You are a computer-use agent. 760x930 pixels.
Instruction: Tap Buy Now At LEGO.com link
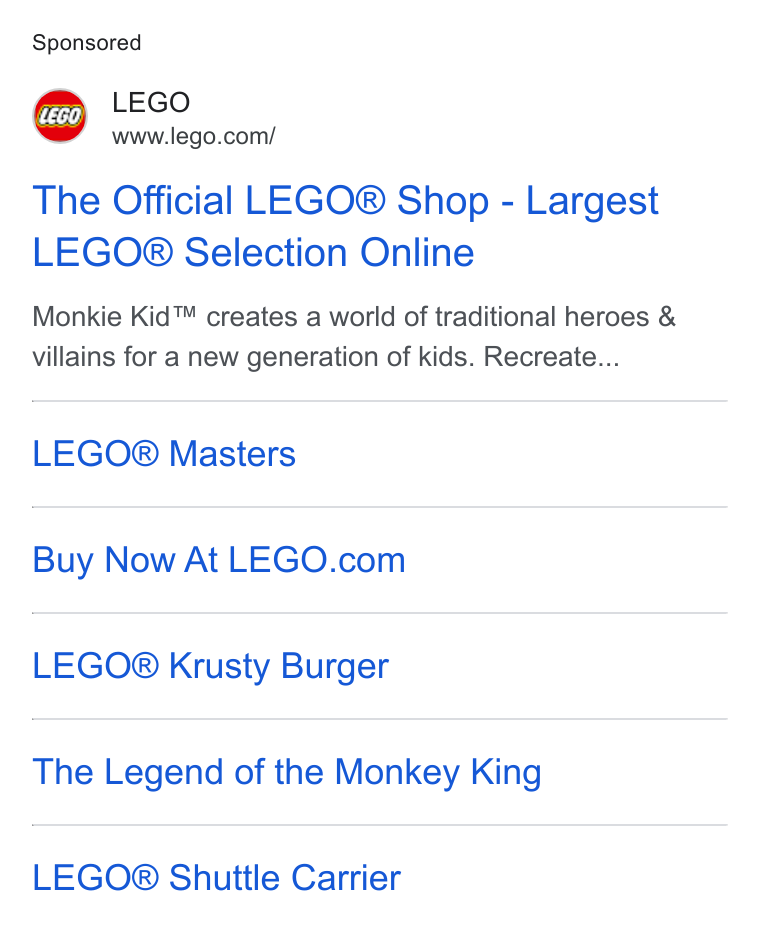coord(219,560)
